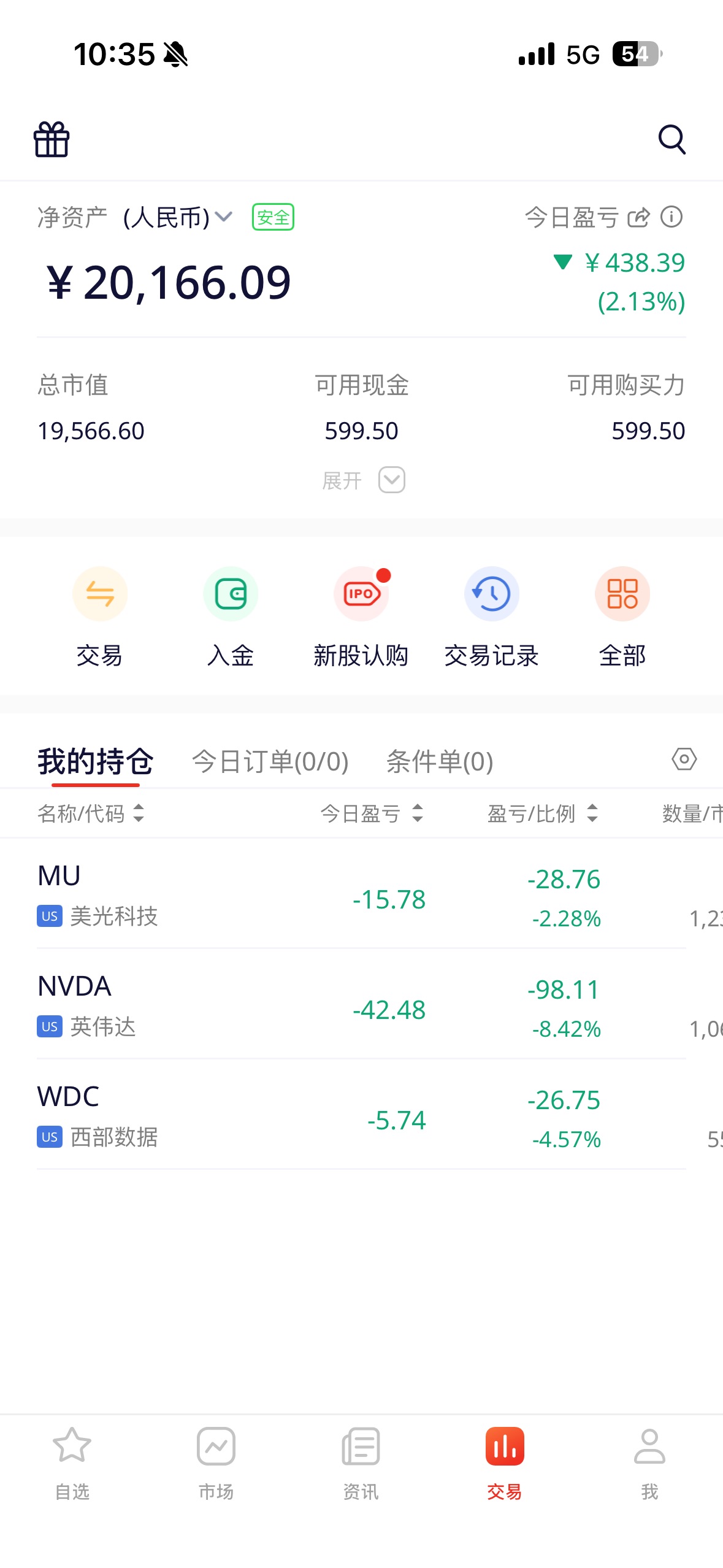Open the 全部 all functions shortcut
723x1568 pixels.
[x=622, y=617]
